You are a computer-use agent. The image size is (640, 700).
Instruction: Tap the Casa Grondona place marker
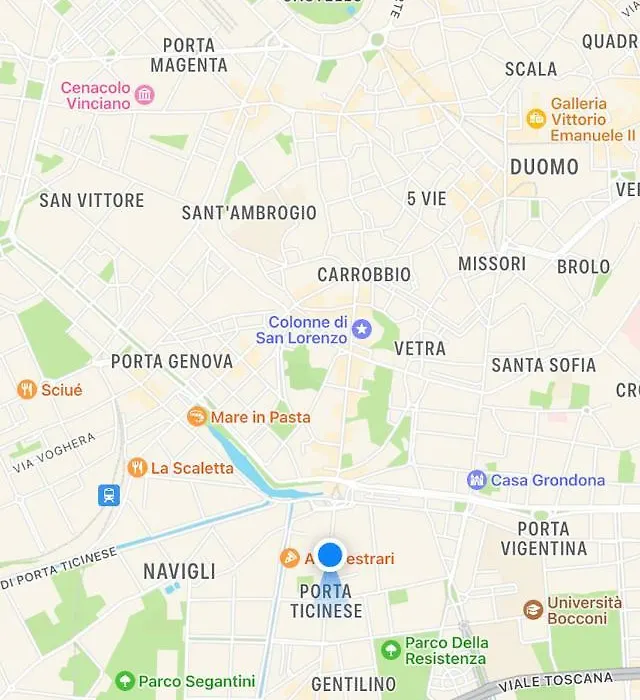477,480
